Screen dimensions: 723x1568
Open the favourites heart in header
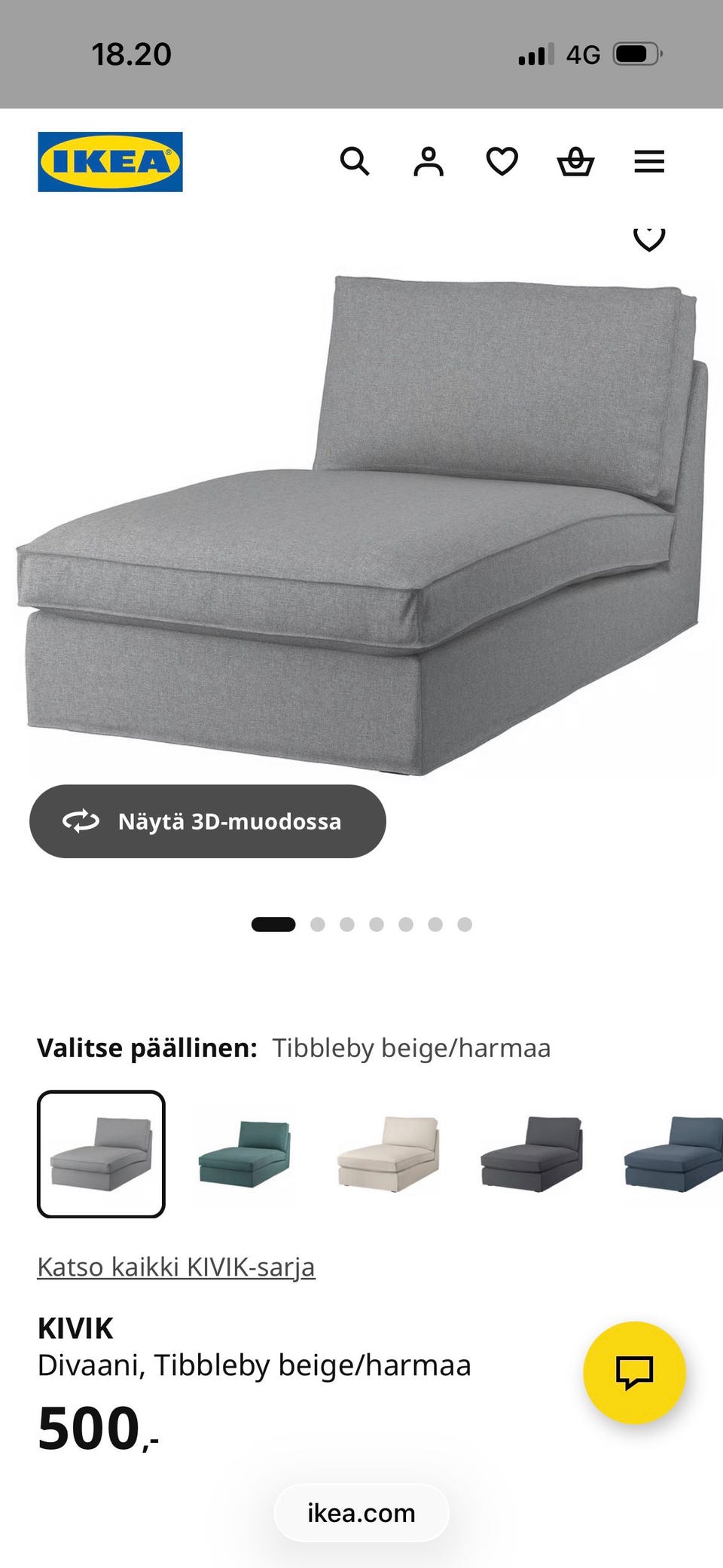(502, 161)
